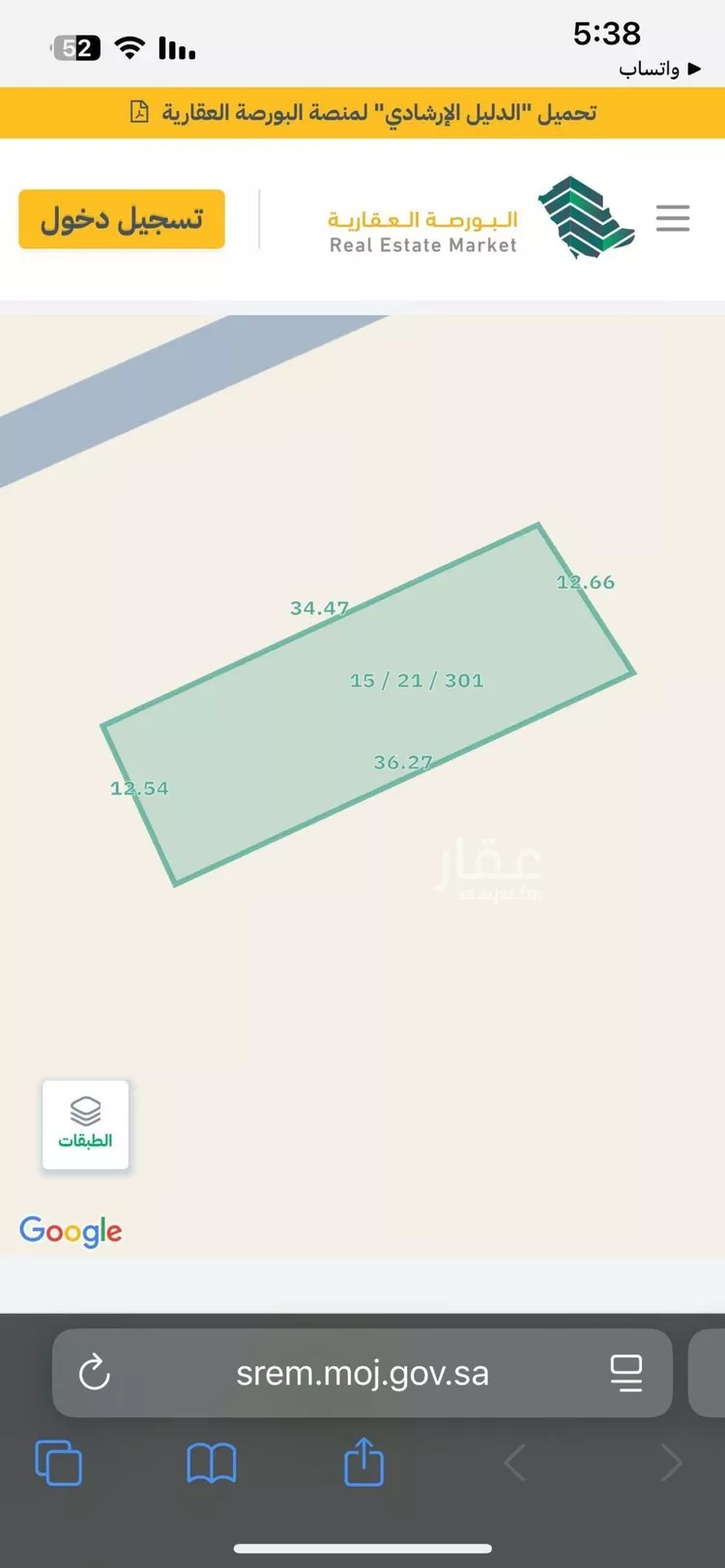
Task: Tap the تسجيل دخول login button
Action: pyautogui.click(x=122, y=219)
